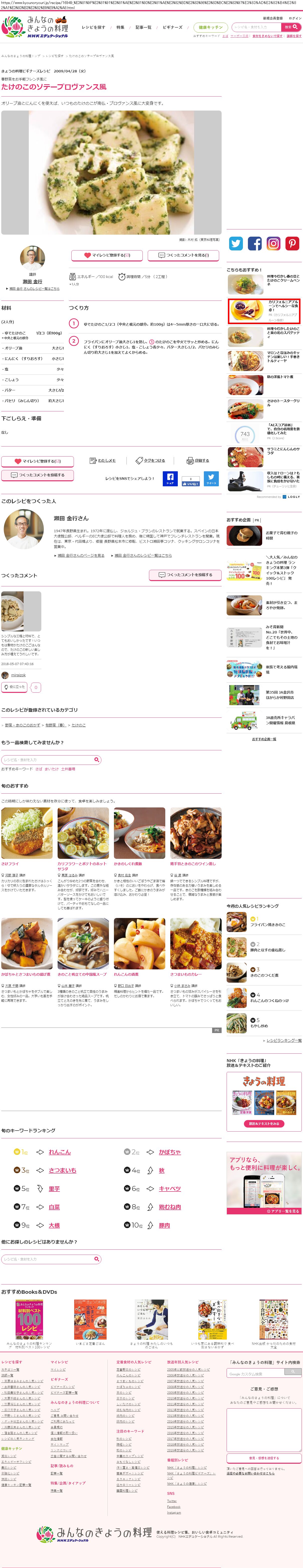This screenshot has width=303, height=1568.
Task: Select the れんこん keyword link
Action: [x=60, y=1152]
